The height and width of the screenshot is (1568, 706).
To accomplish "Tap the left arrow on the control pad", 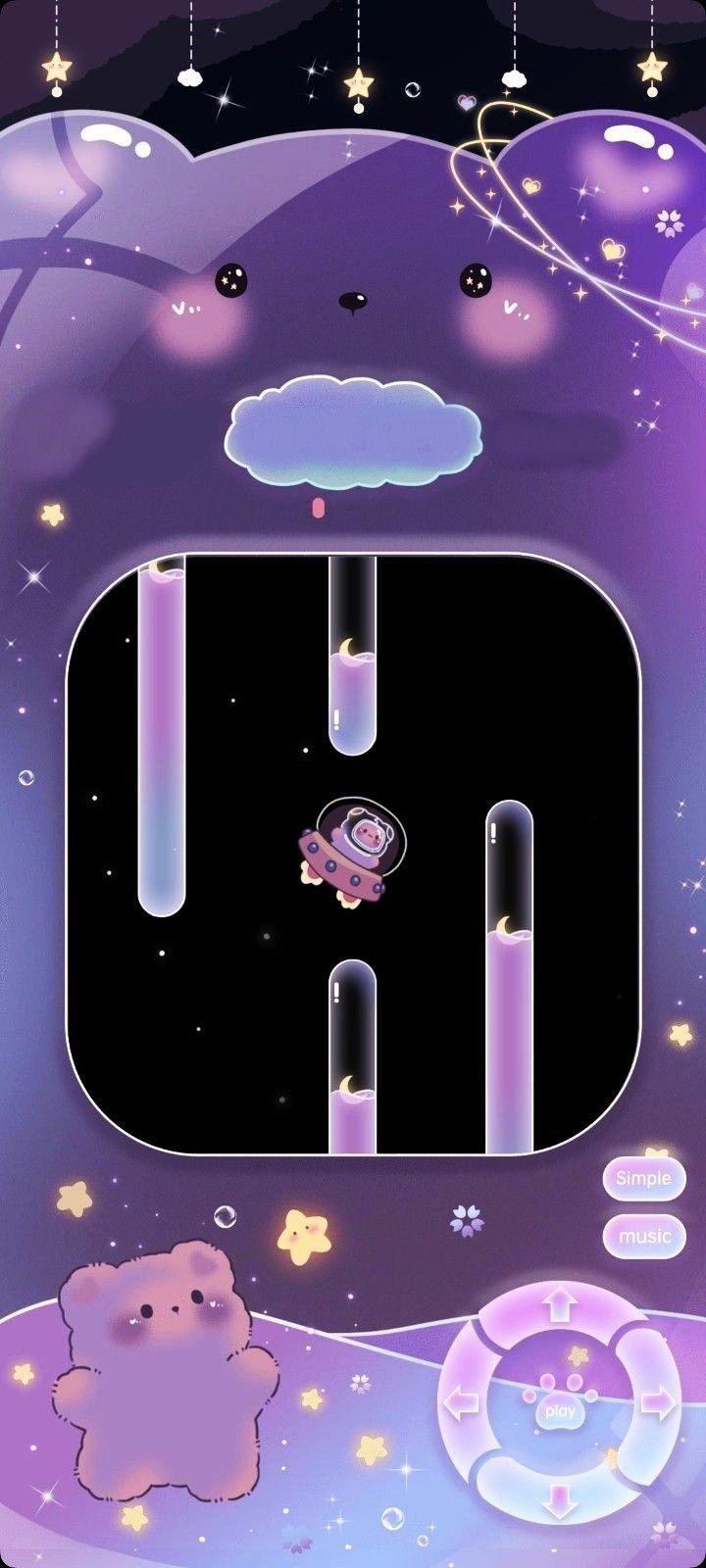I will click(x=460, y=1402).
